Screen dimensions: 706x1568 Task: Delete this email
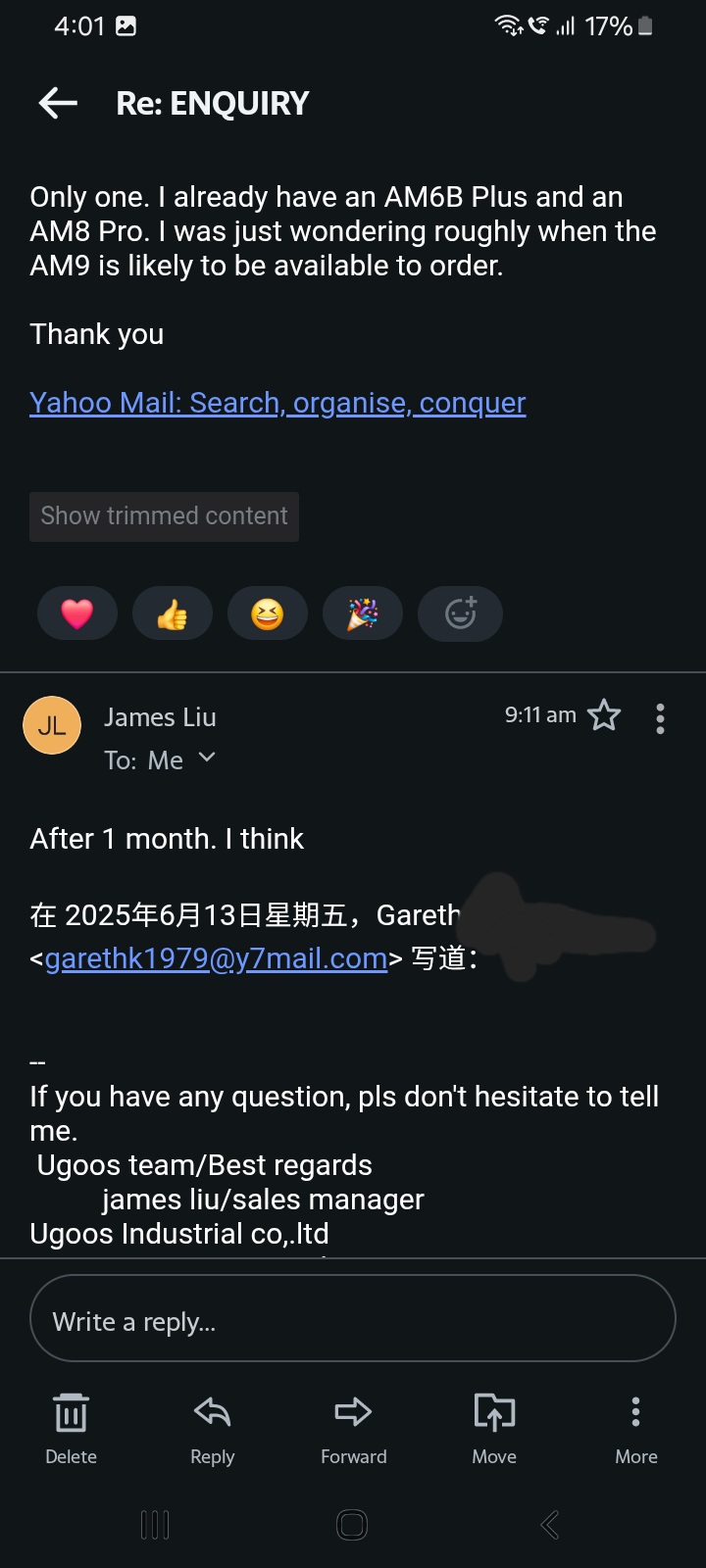tap(71, 1429)
